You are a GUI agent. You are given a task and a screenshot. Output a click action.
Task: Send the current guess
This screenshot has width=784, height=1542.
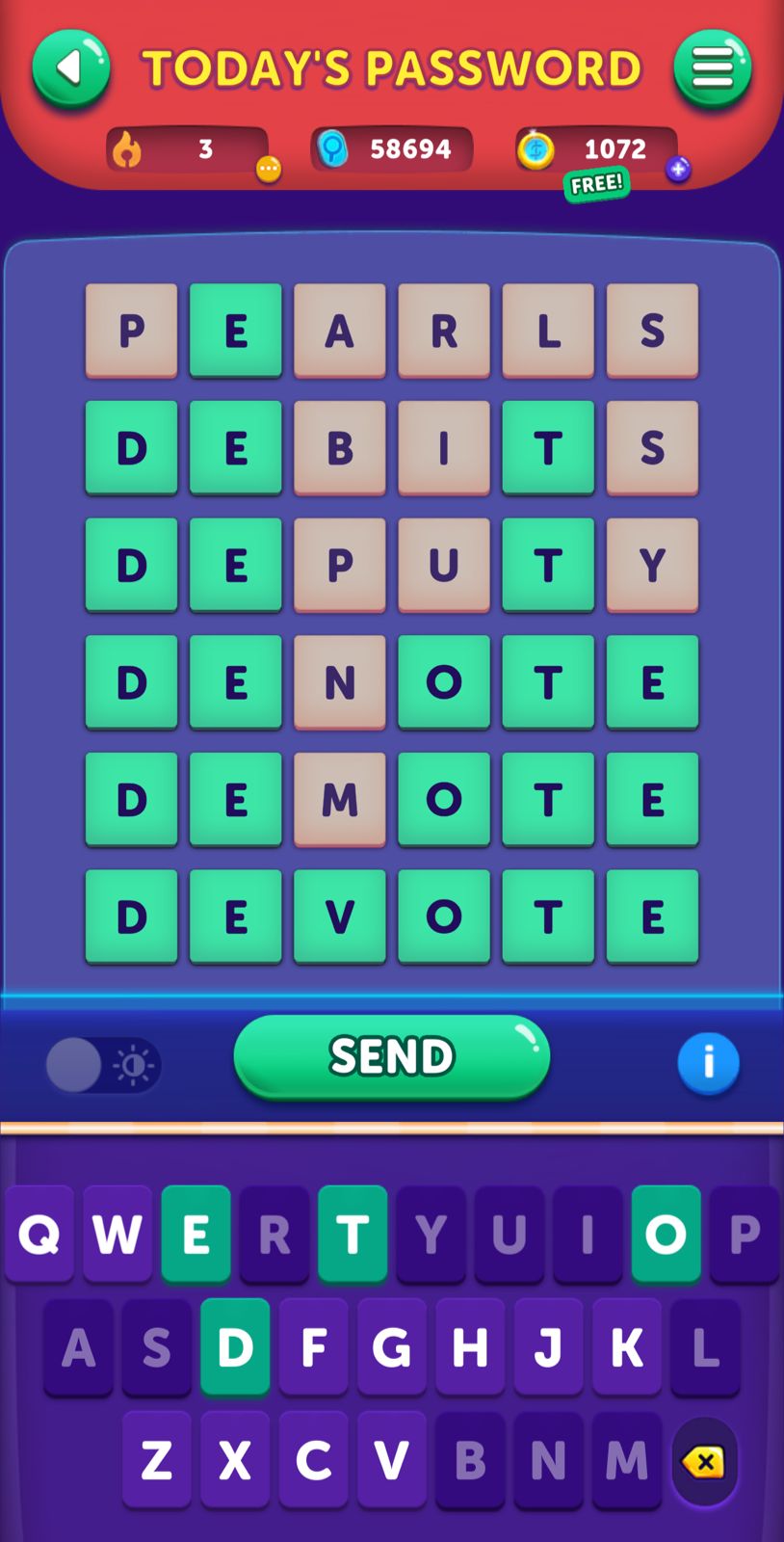click(391, 1056)
